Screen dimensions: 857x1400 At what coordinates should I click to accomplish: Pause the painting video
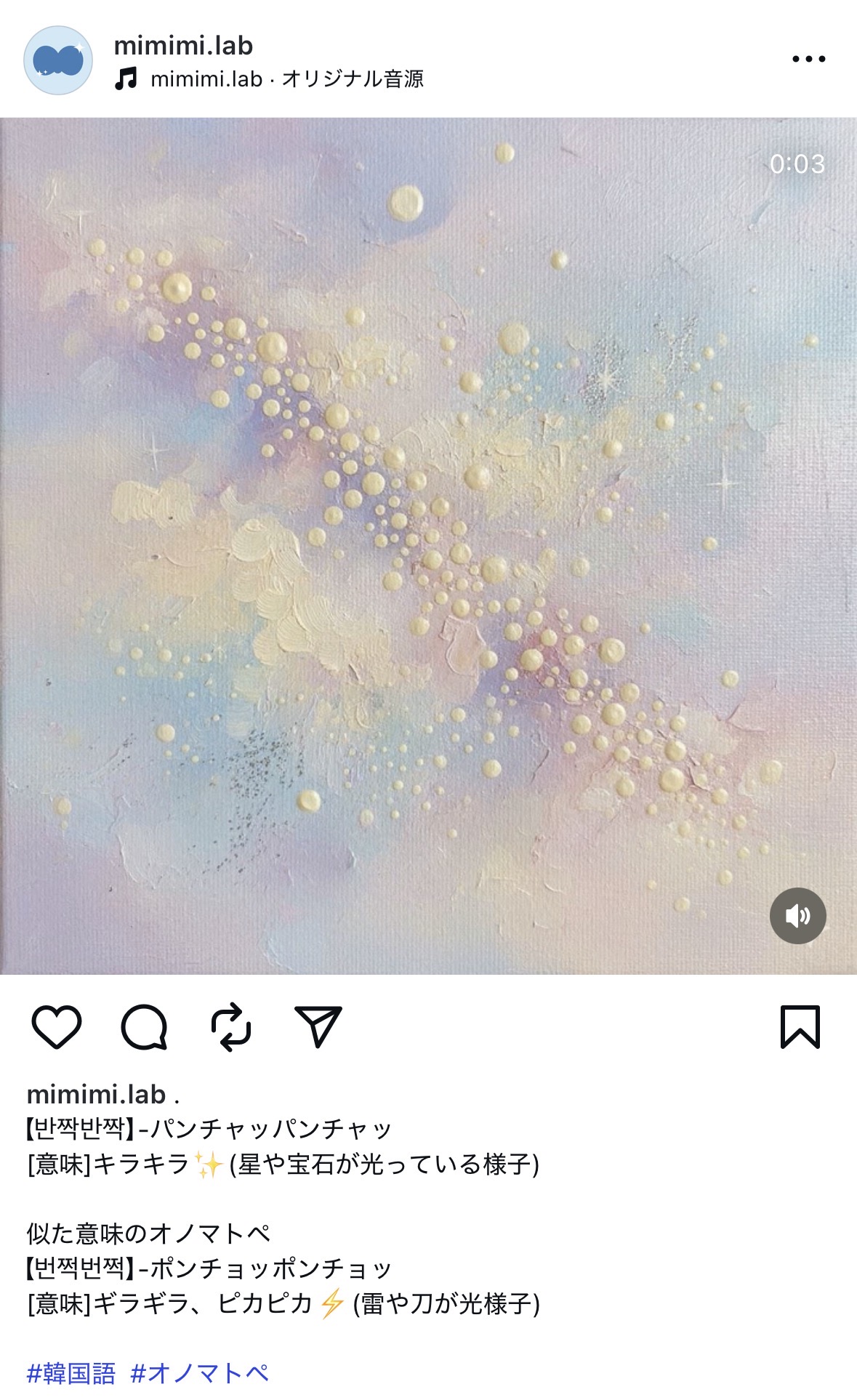pos(428,545)
